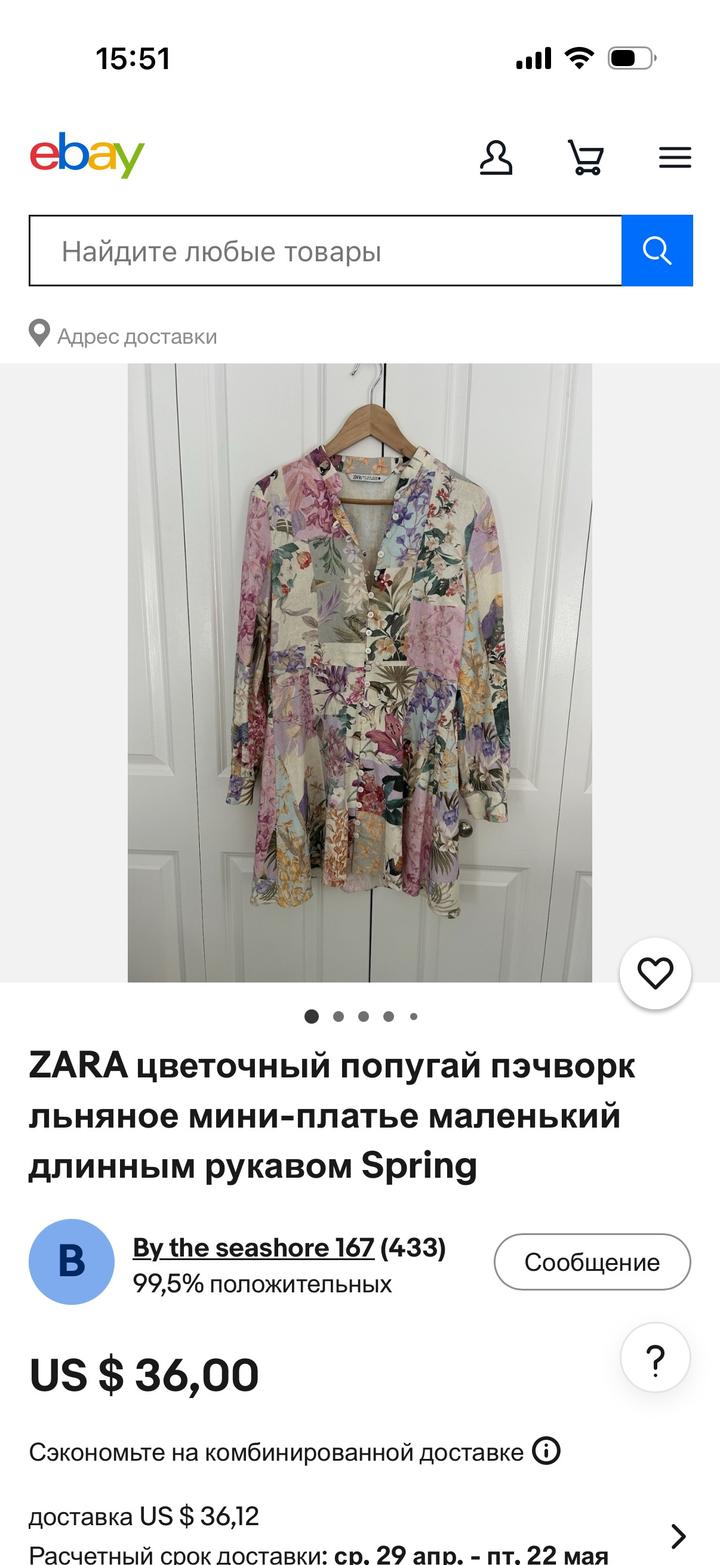Open seller profile By the seashore 167

point(253,1248)
